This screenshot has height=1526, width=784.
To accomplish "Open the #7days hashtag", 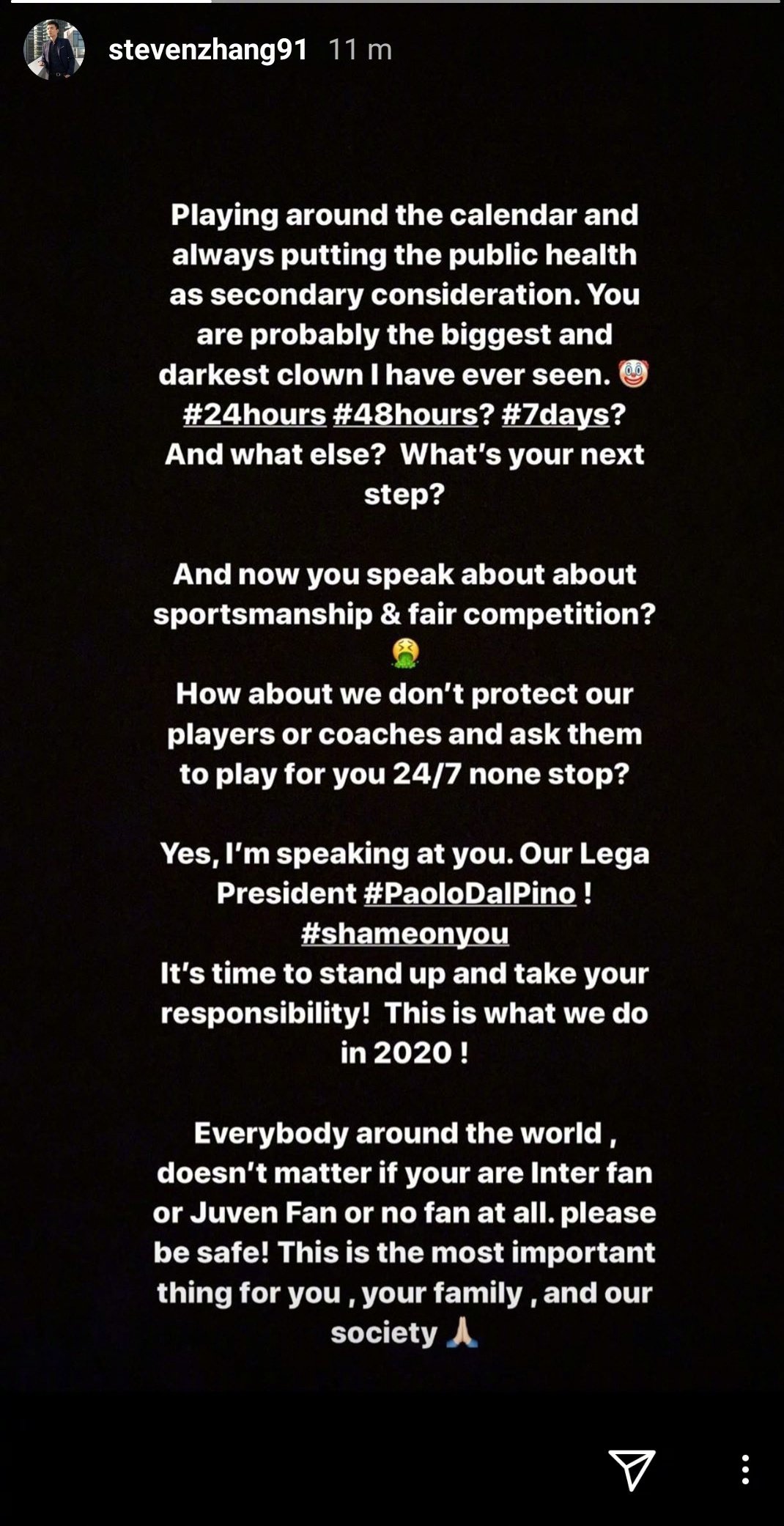I will 555,415.
